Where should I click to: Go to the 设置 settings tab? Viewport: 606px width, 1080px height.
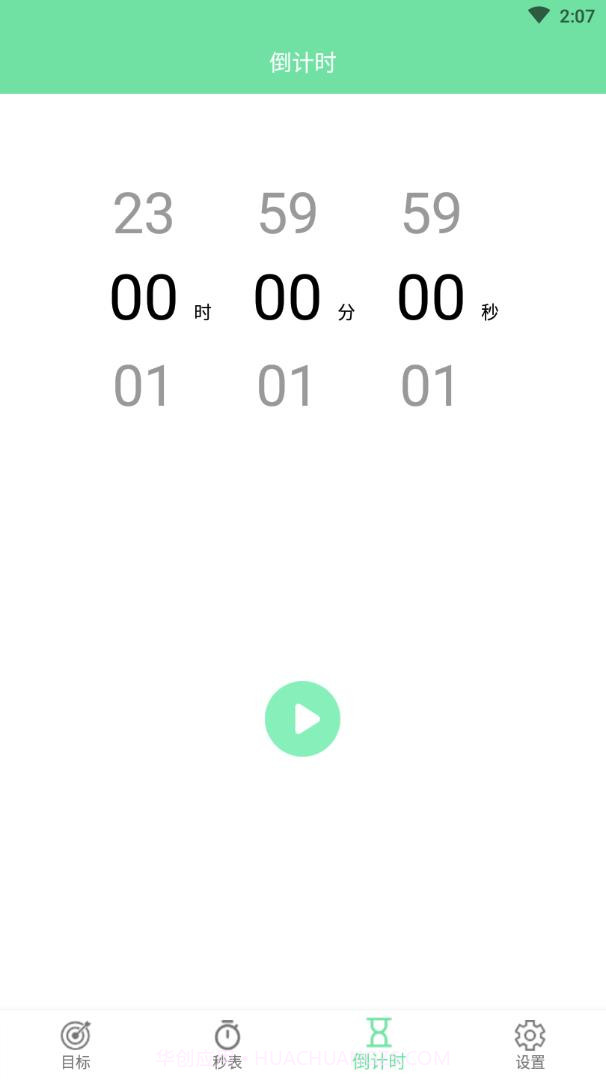530,1044
